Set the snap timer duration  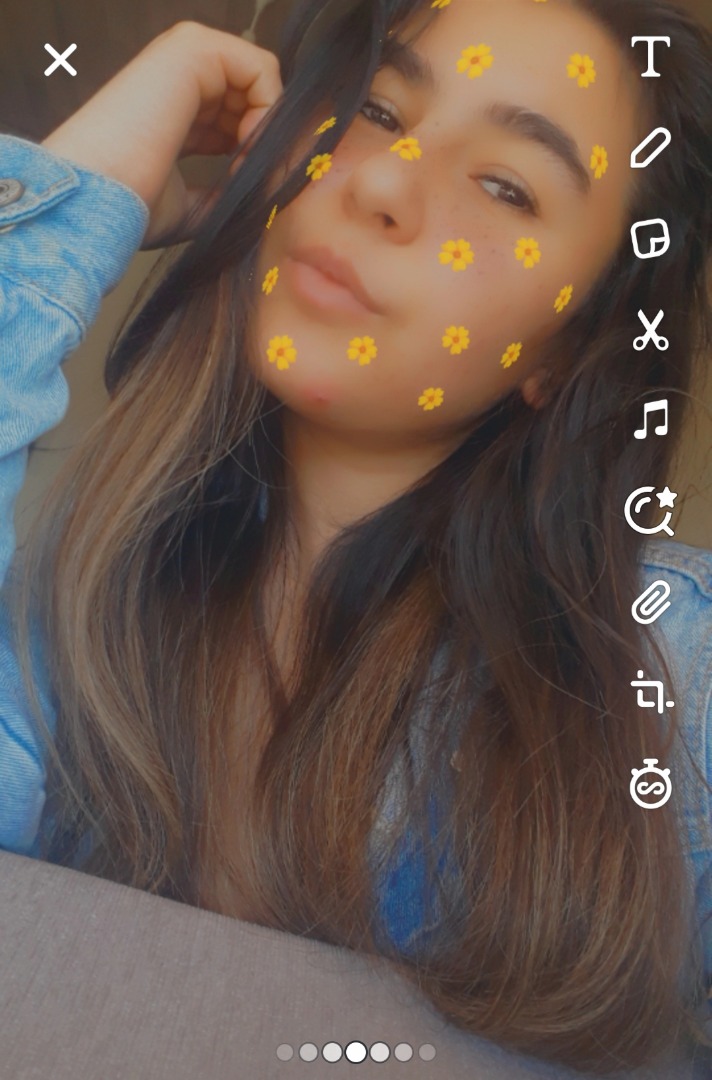(650, 784)
